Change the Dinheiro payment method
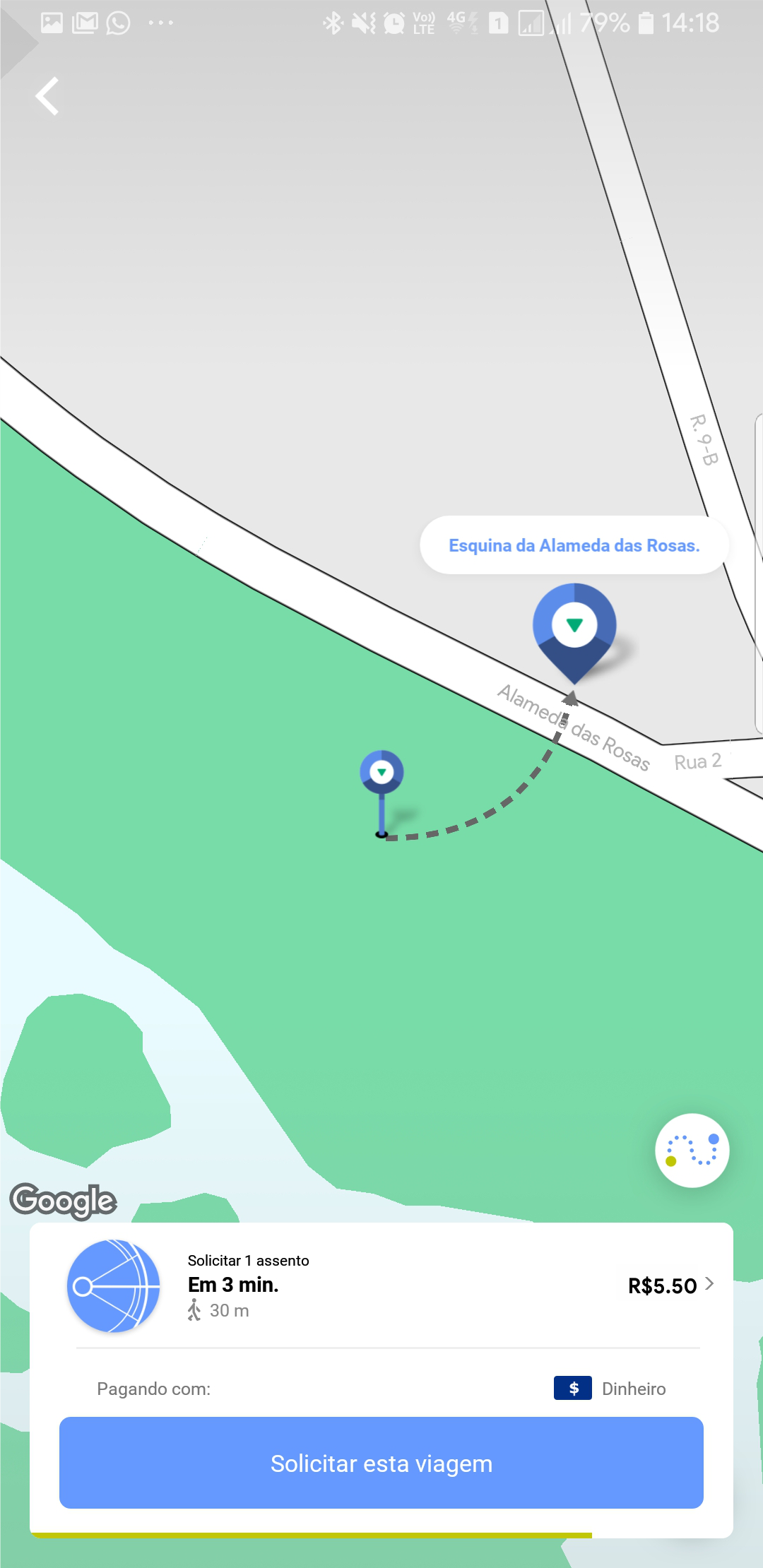Viewport: 763px width, 1568px height. [x=610, y=1389]
